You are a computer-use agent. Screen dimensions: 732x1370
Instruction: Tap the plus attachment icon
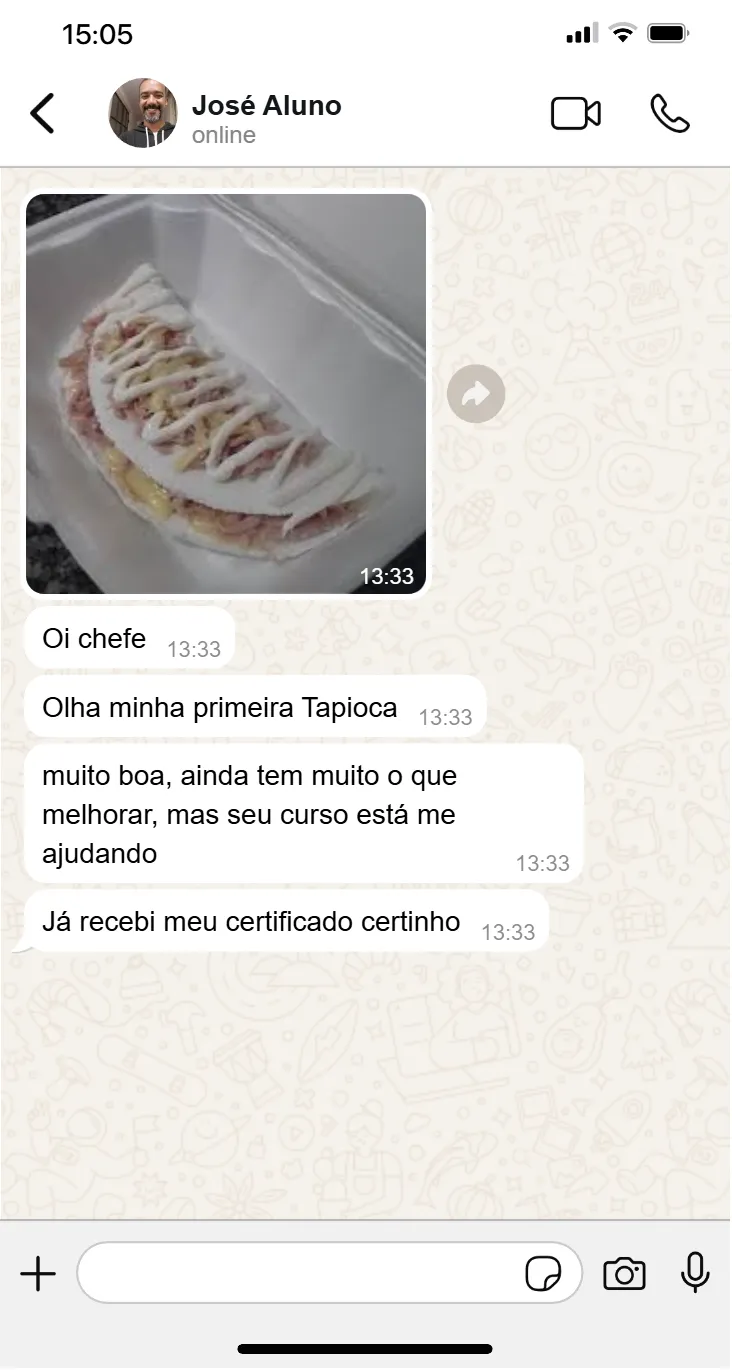click(38, 1274)
